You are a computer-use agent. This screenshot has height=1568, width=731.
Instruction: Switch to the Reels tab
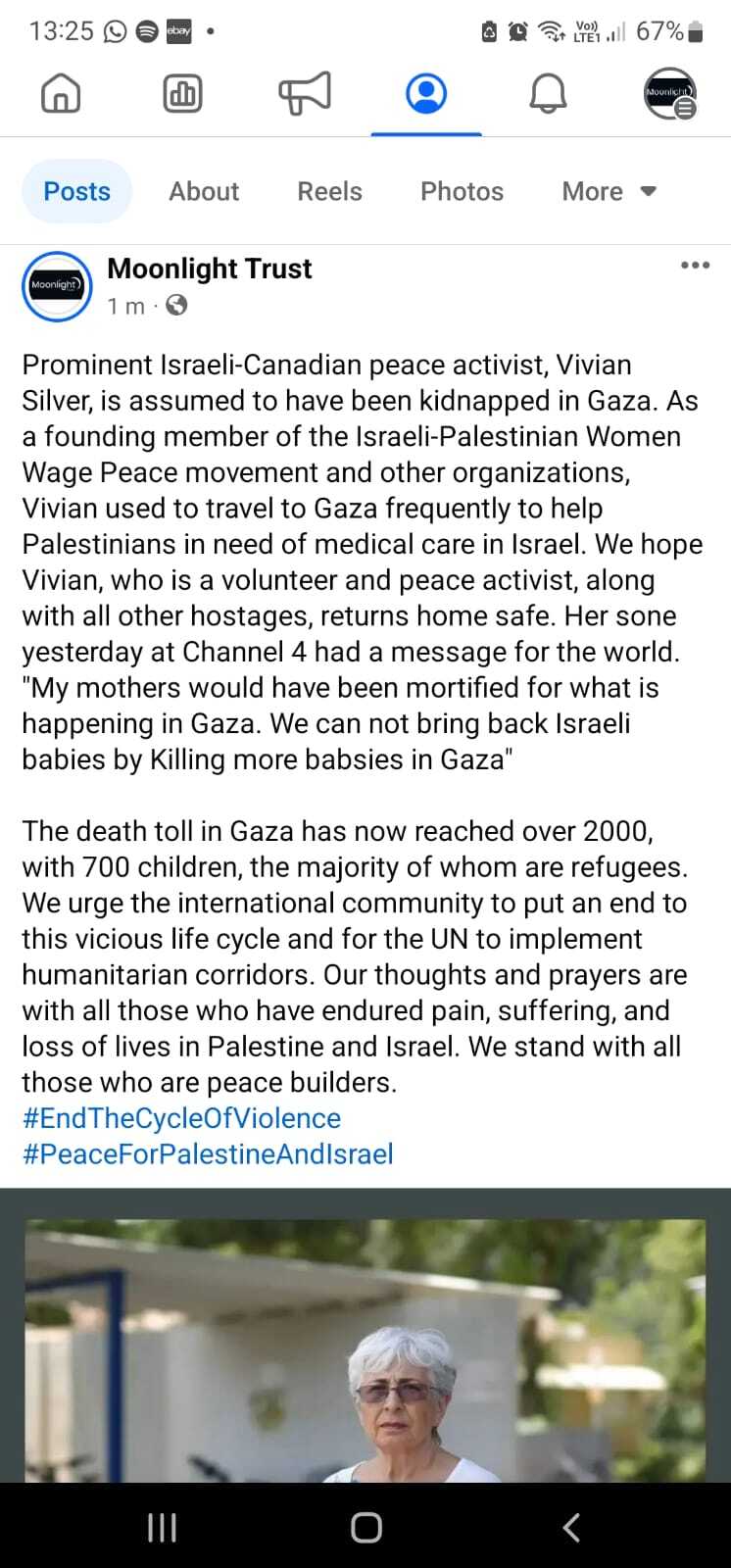329,191
